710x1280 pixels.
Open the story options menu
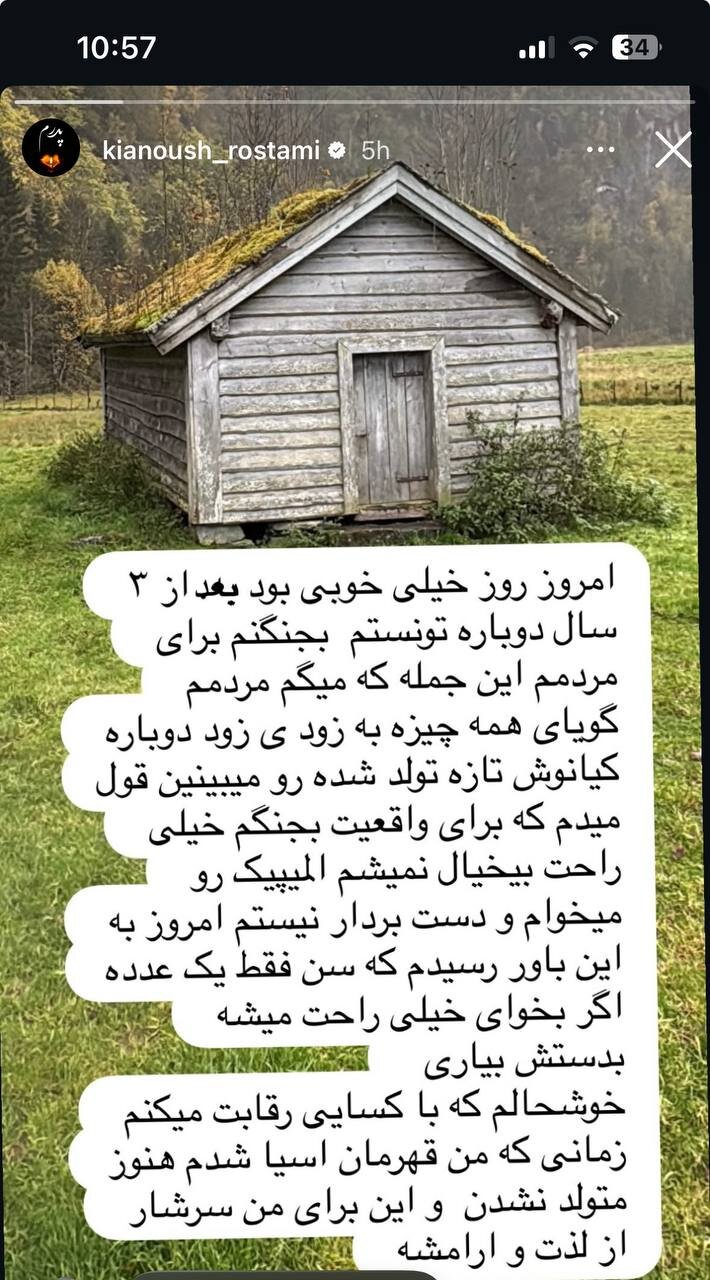600,150
